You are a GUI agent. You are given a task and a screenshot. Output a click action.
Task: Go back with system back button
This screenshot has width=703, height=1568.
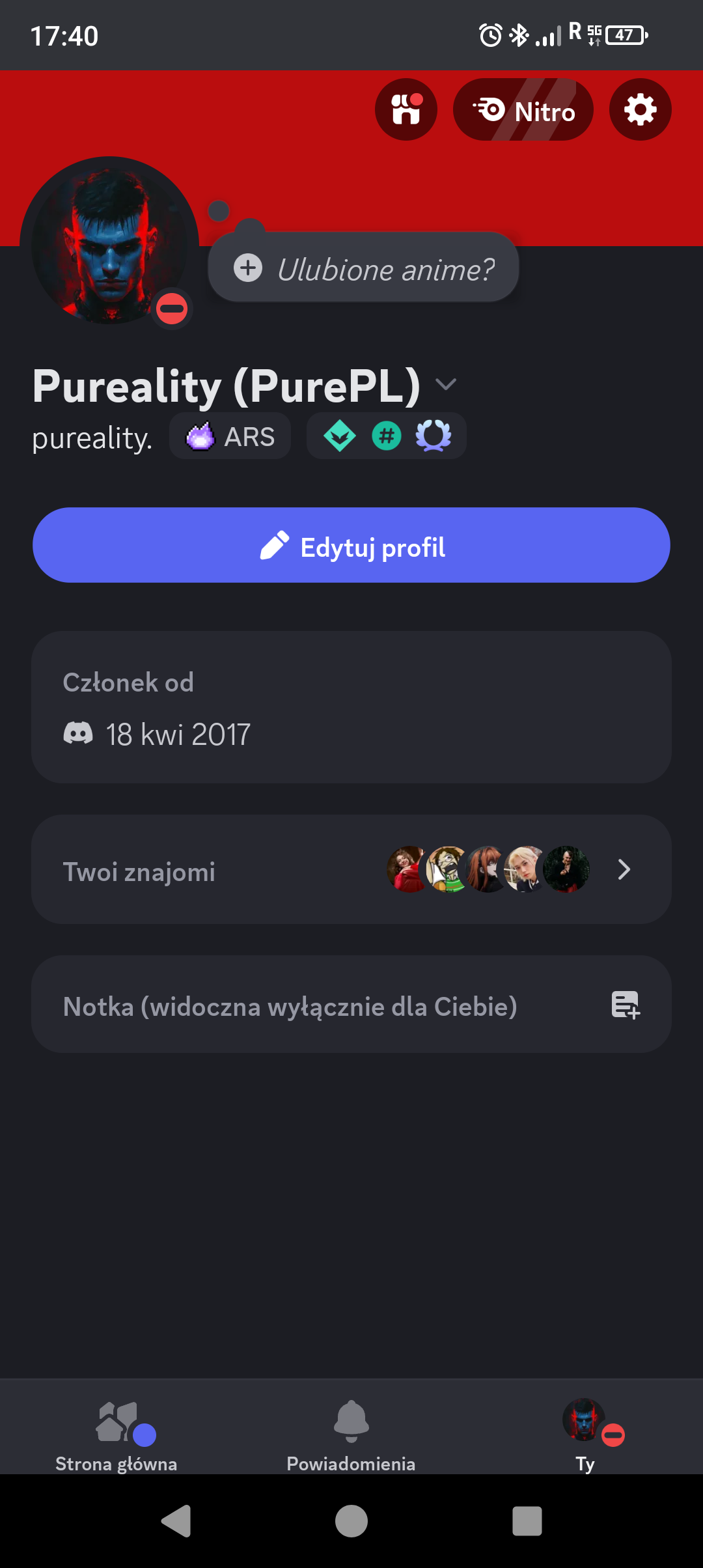pos(176,1521)
